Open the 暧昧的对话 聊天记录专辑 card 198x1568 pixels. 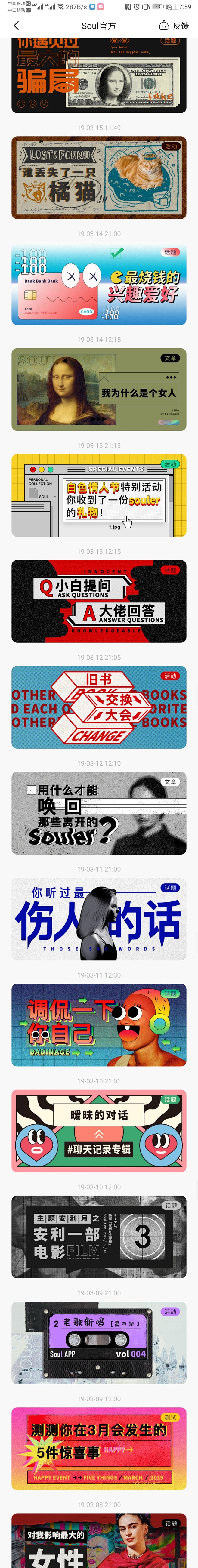click(99, 1131)
